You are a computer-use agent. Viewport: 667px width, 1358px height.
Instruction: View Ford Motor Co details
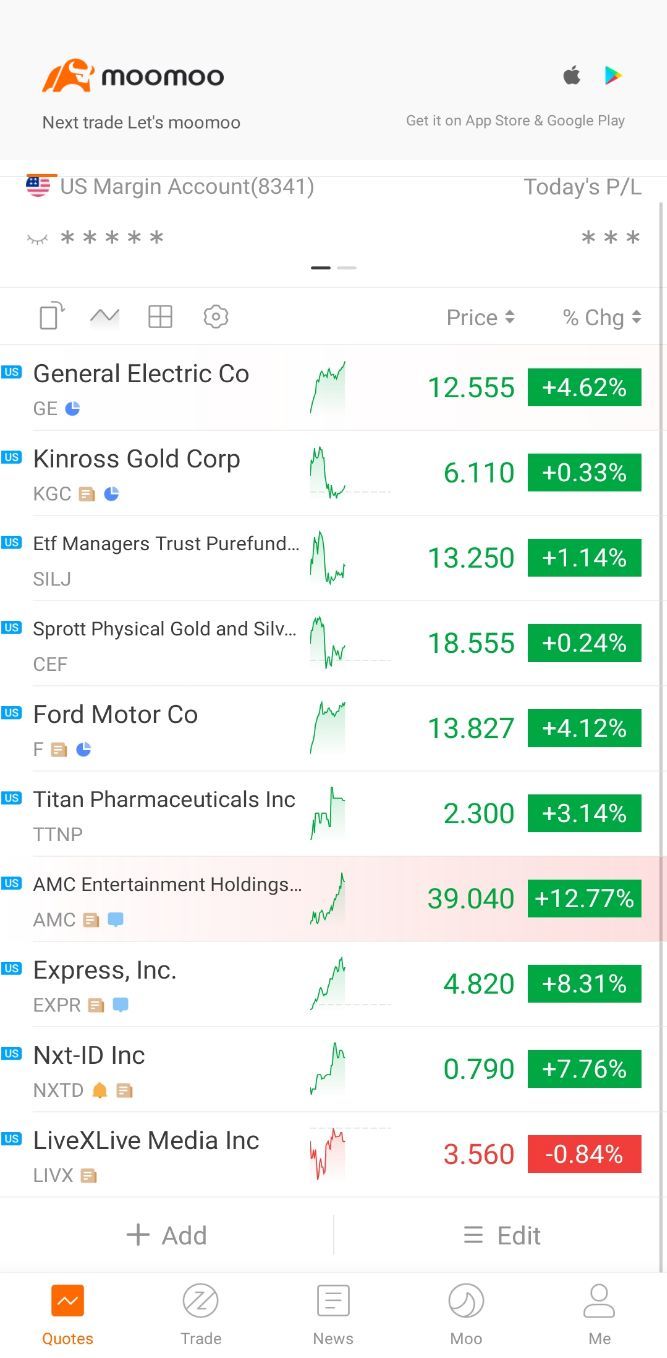tap(333, 728)
